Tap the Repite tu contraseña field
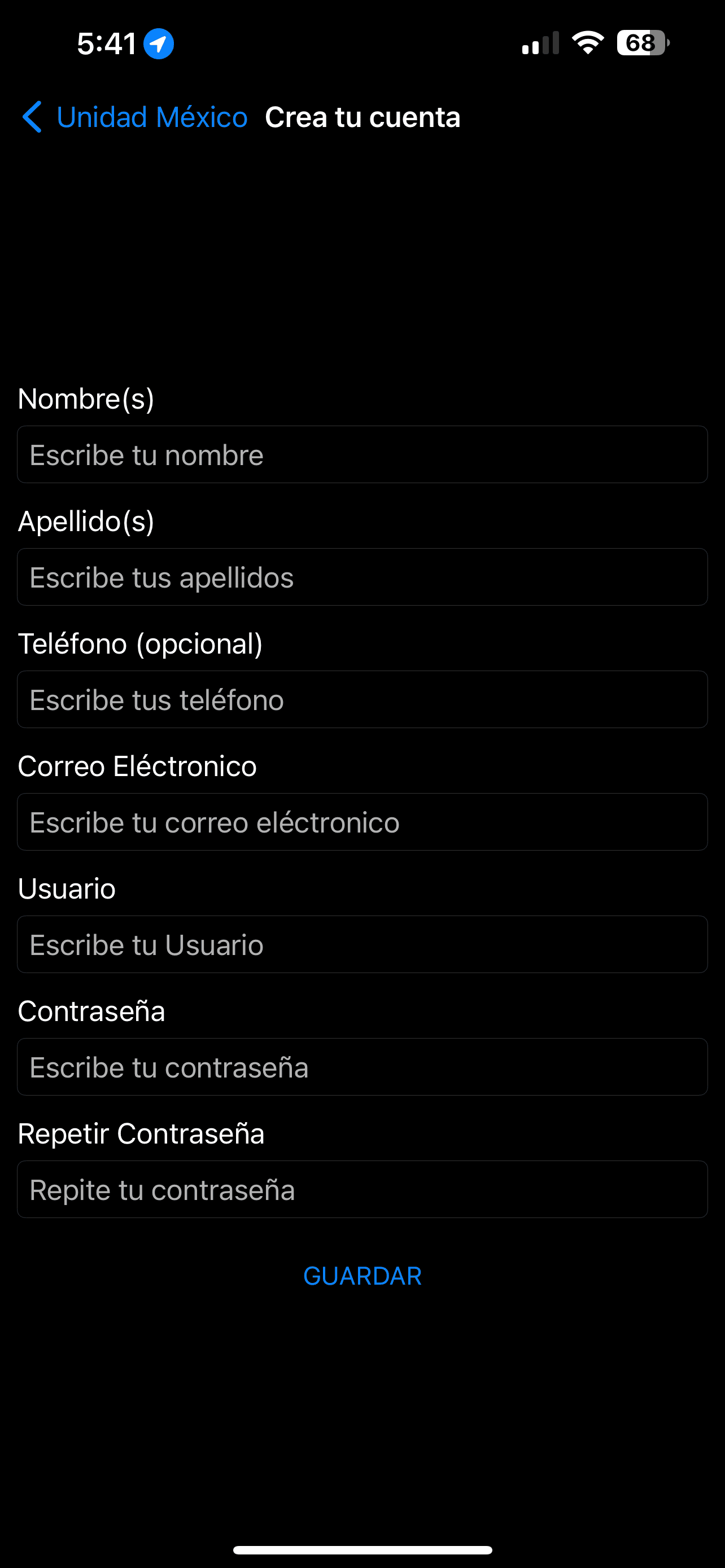The width and height of the screenshot is (725, 1568). coord(362,1189)
